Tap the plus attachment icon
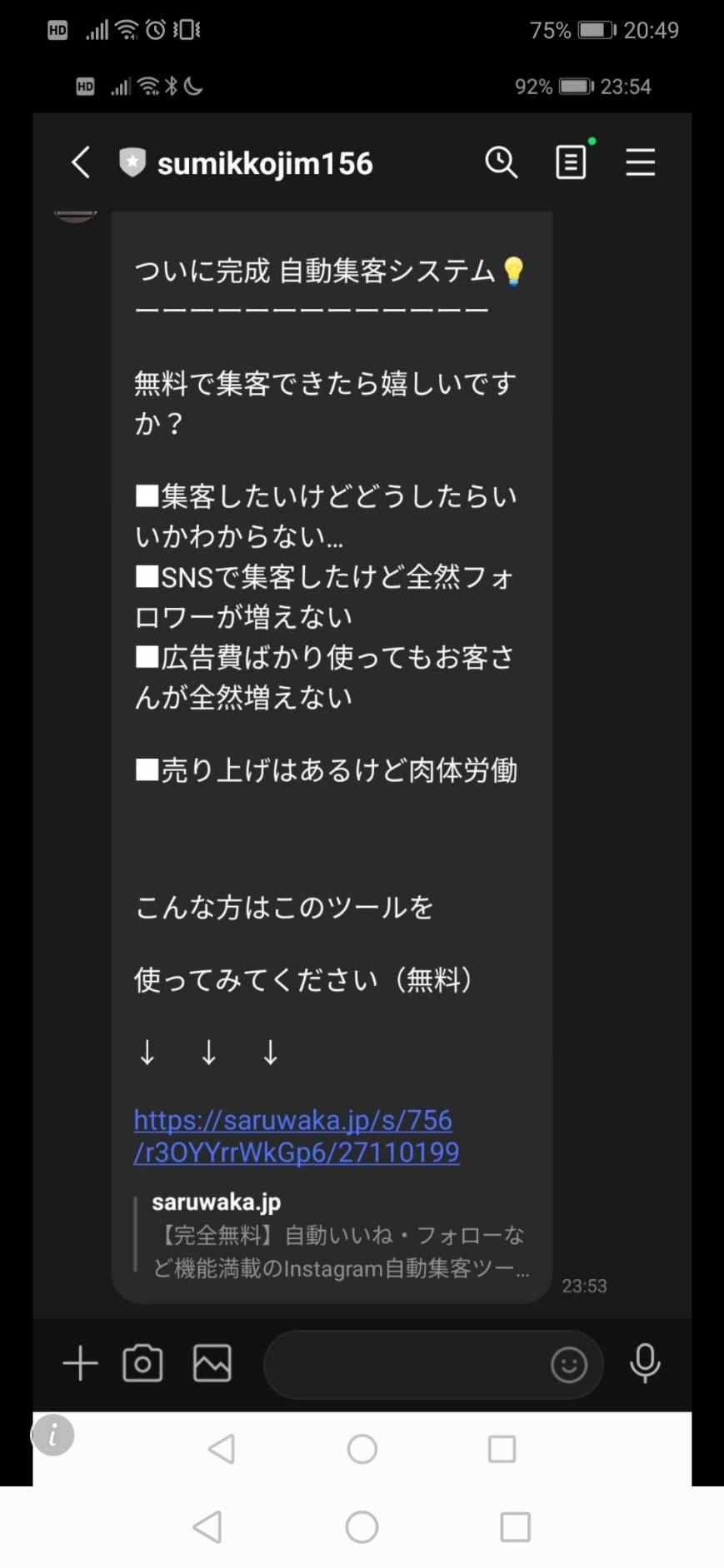Image resolution: width=724 pixels, height=1568 pixels. [x=81, y=1363]
